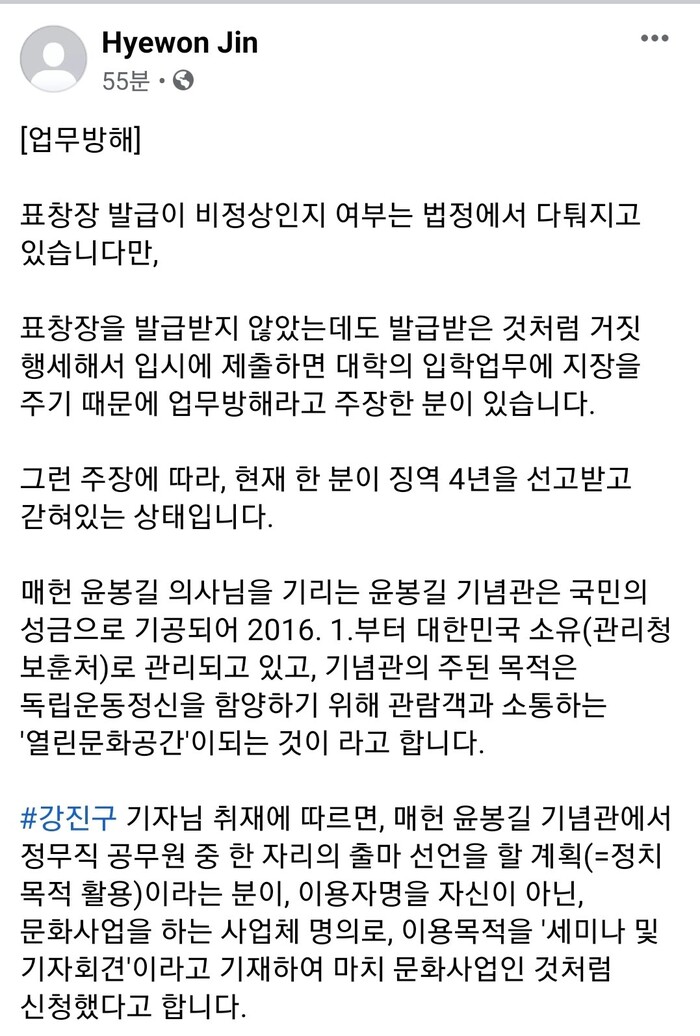Open Hyewon Jin's profile picture
Screen dimensions: 700x1036
[x=53, y=59]
